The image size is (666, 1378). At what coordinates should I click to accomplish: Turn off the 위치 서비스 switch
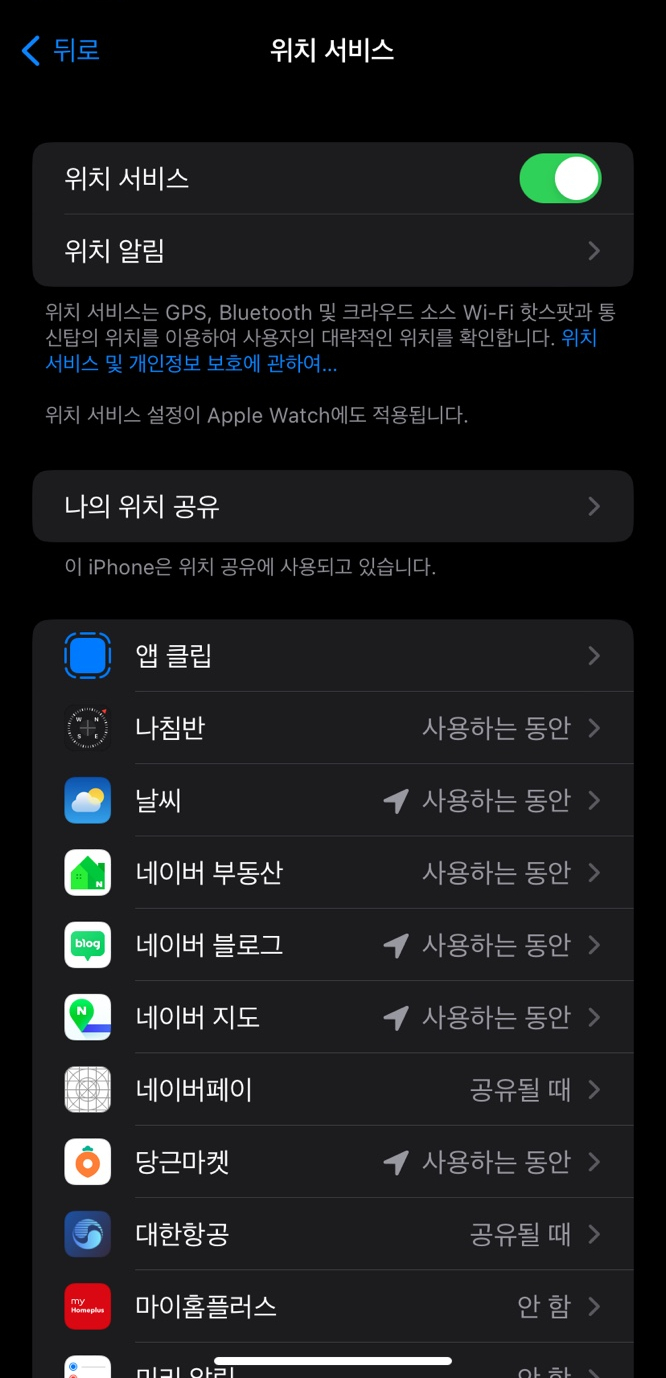560,179
